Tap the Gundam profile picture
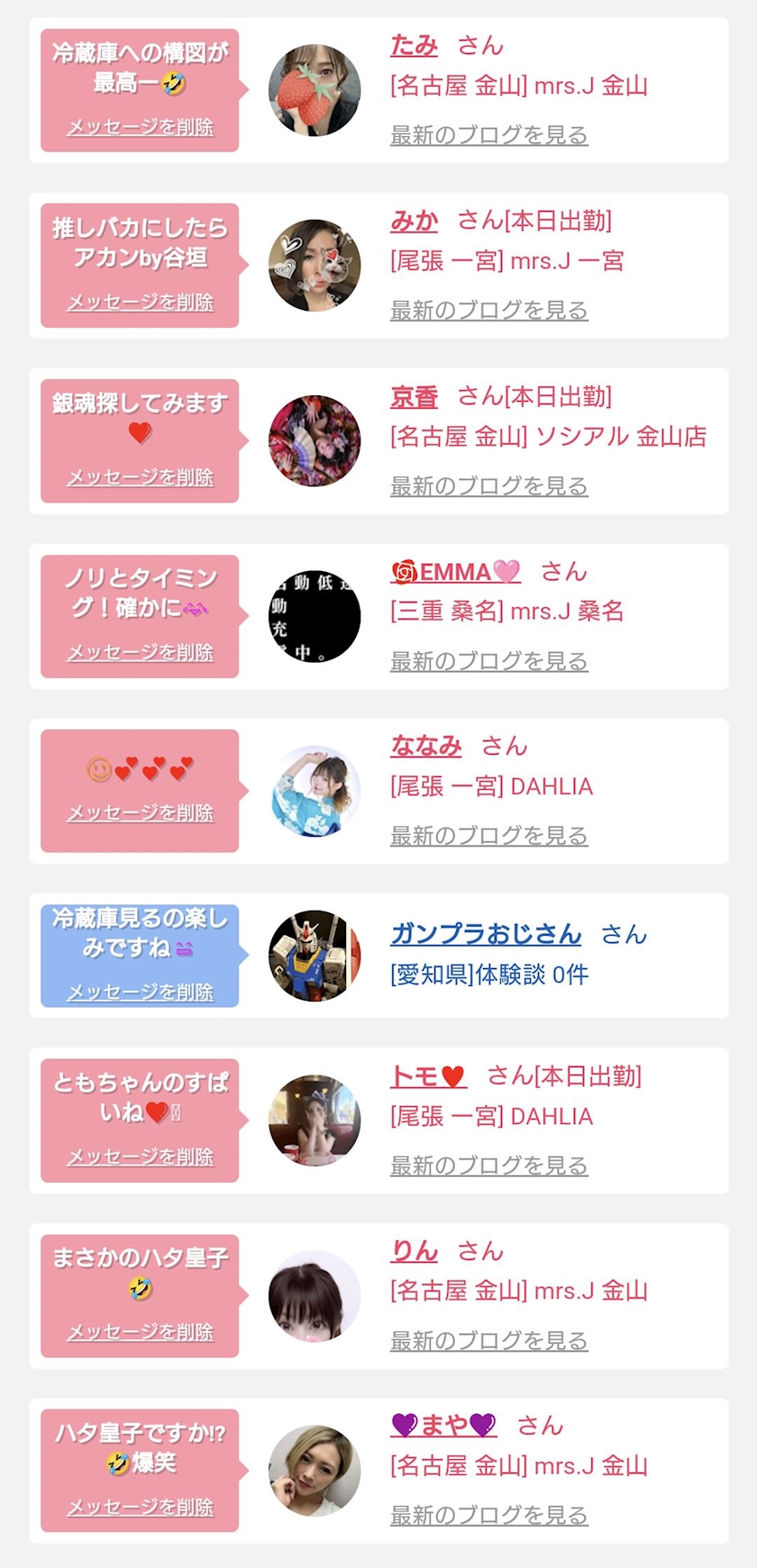 tap(315, 956)
